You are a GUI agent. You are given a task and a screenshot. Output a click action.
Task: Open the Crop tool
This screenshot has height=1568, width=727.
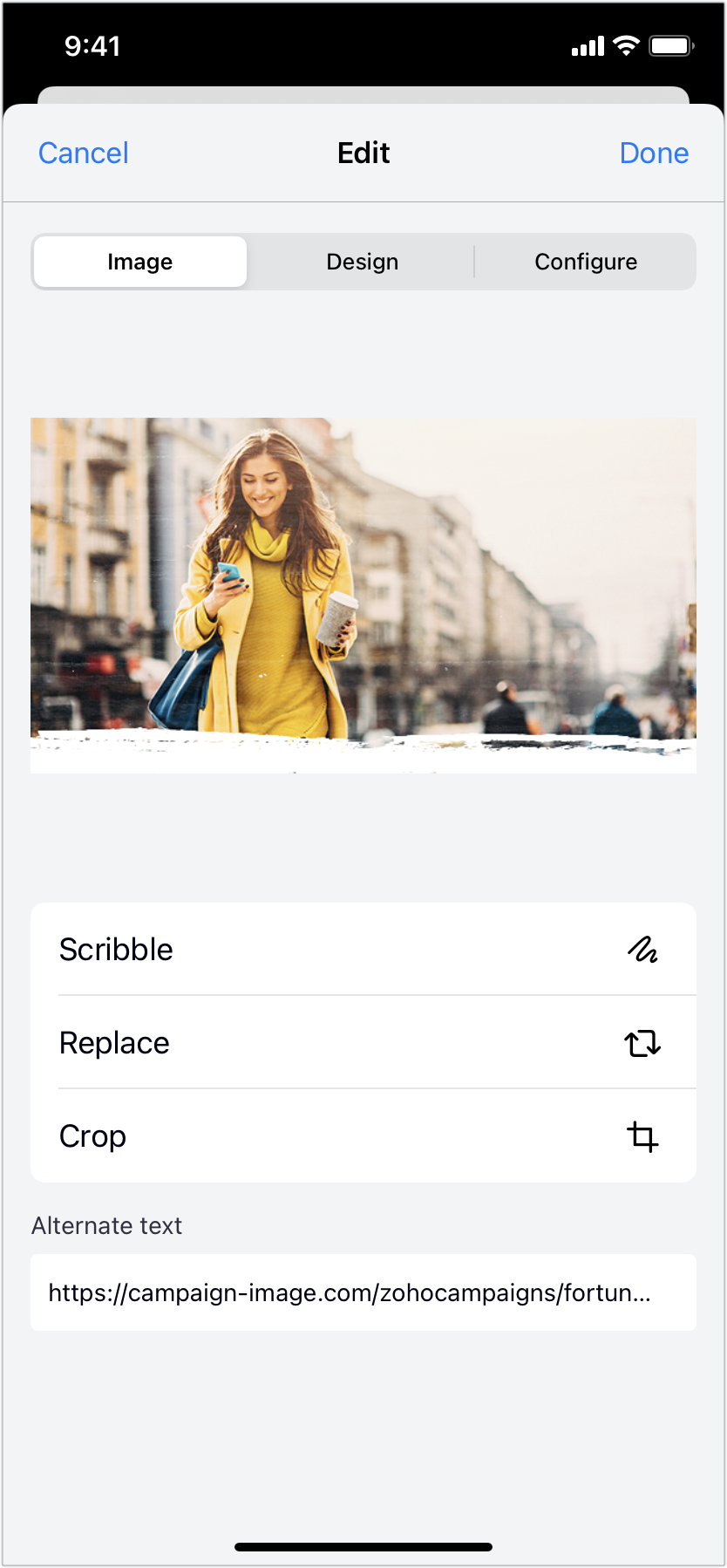point(363,1136)
